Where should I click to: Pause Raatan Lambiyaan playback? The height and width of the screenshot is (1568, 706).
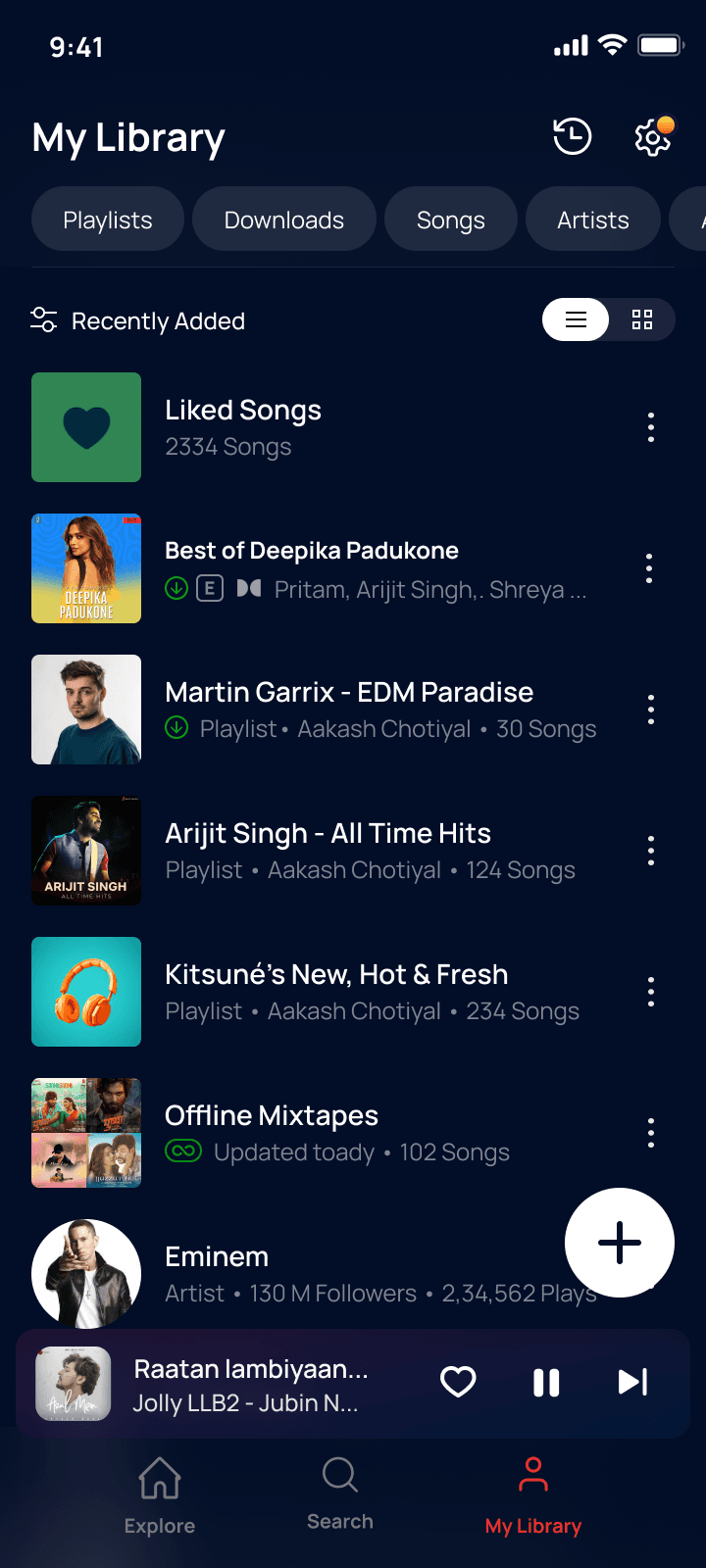(x=546, y=1382)
